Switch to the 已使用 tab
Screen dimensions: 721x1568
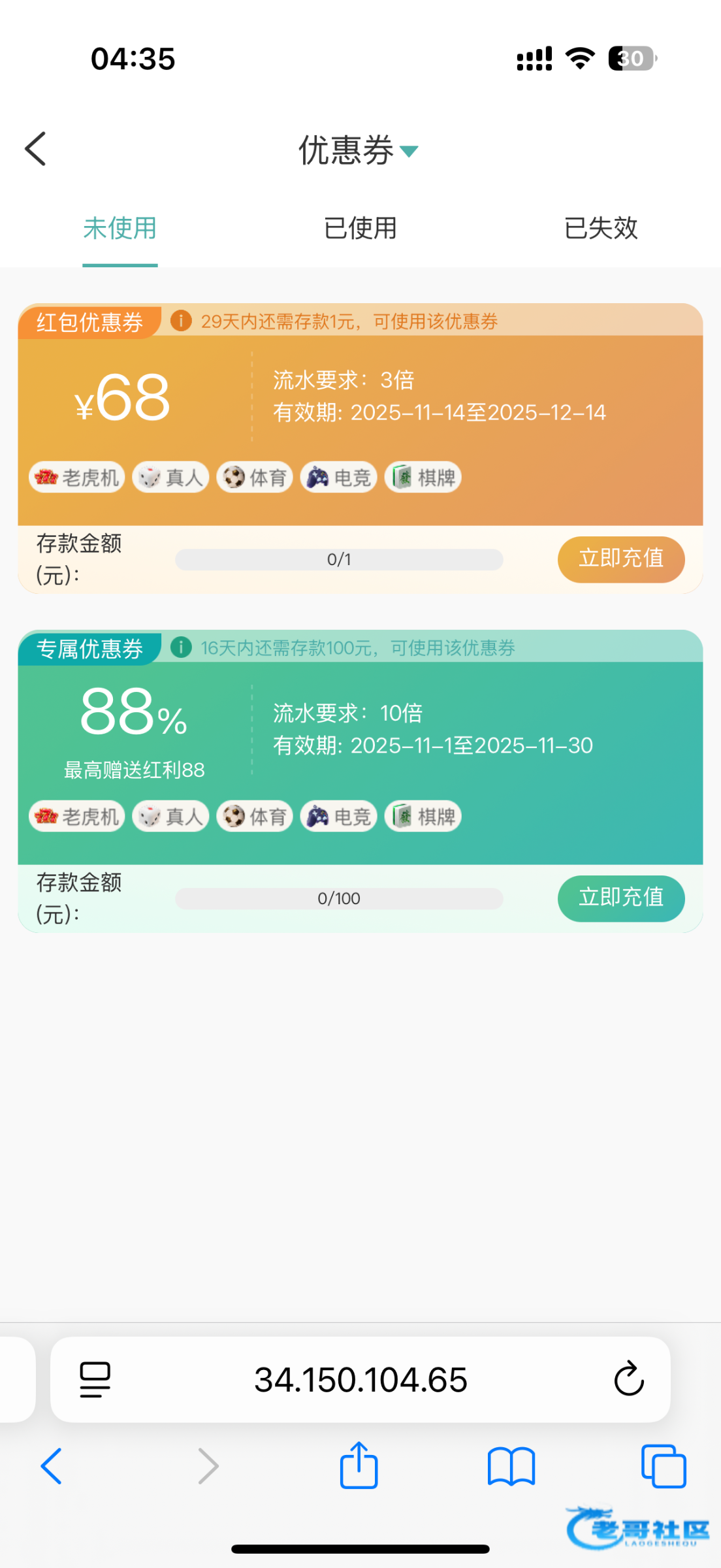tap(360, 229)
